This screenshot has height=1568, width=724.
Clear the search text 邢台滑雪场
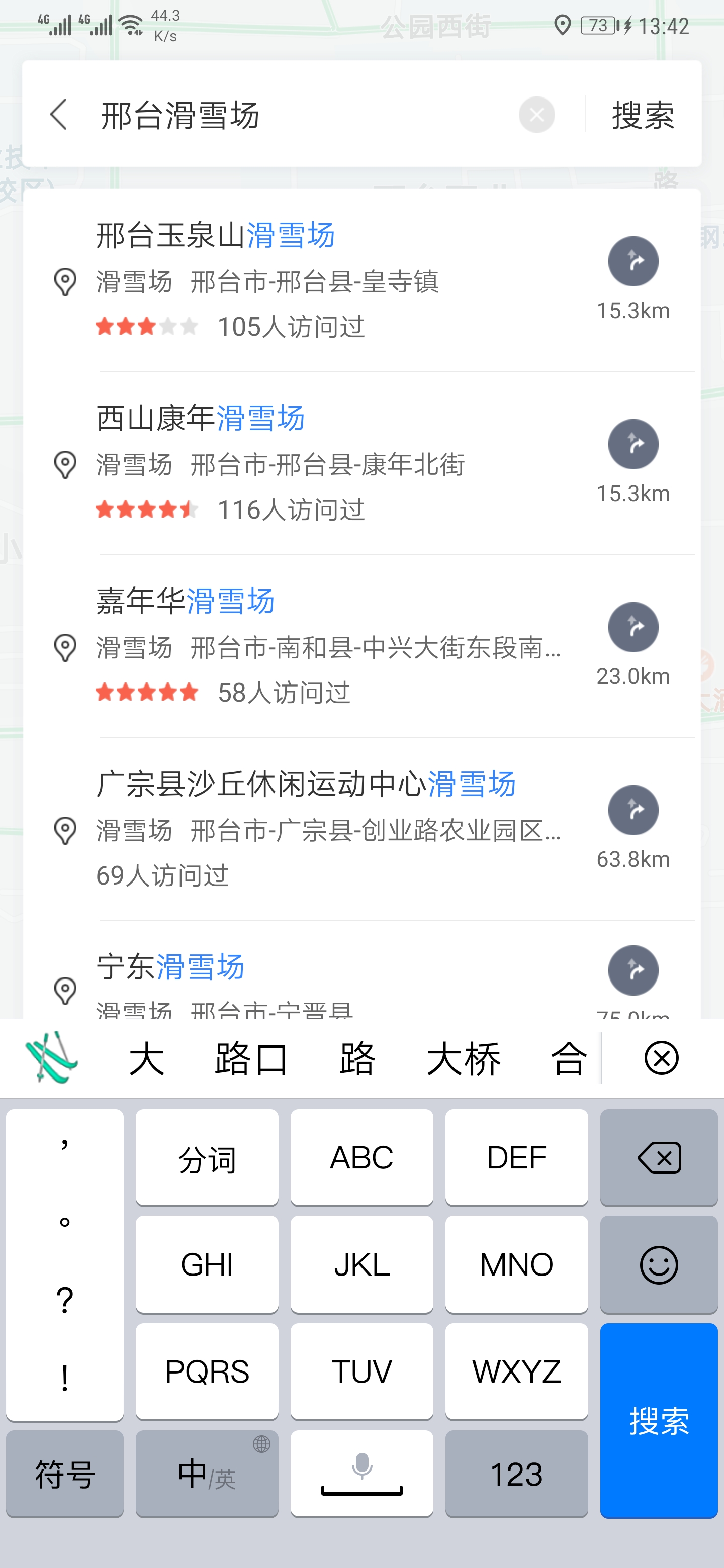click(536, 115)
